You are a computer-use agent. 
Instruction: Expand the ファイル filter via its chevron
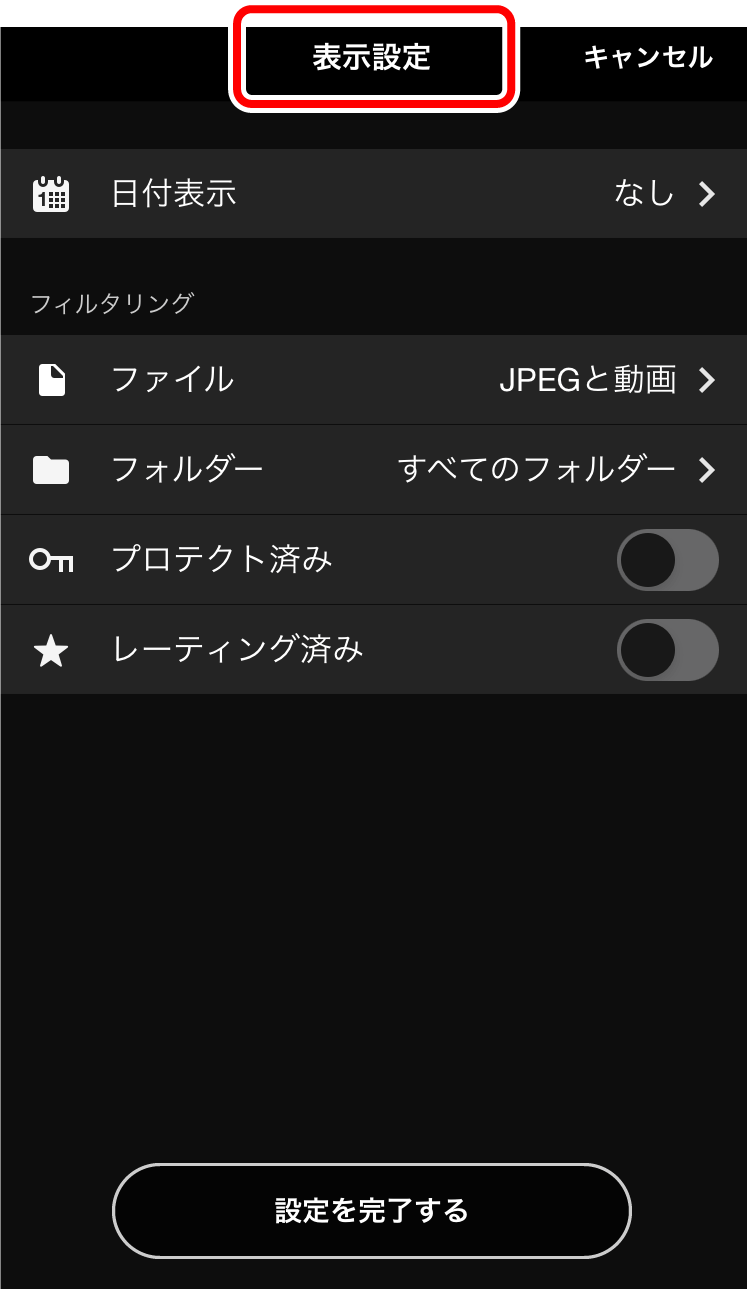[708, 380]
